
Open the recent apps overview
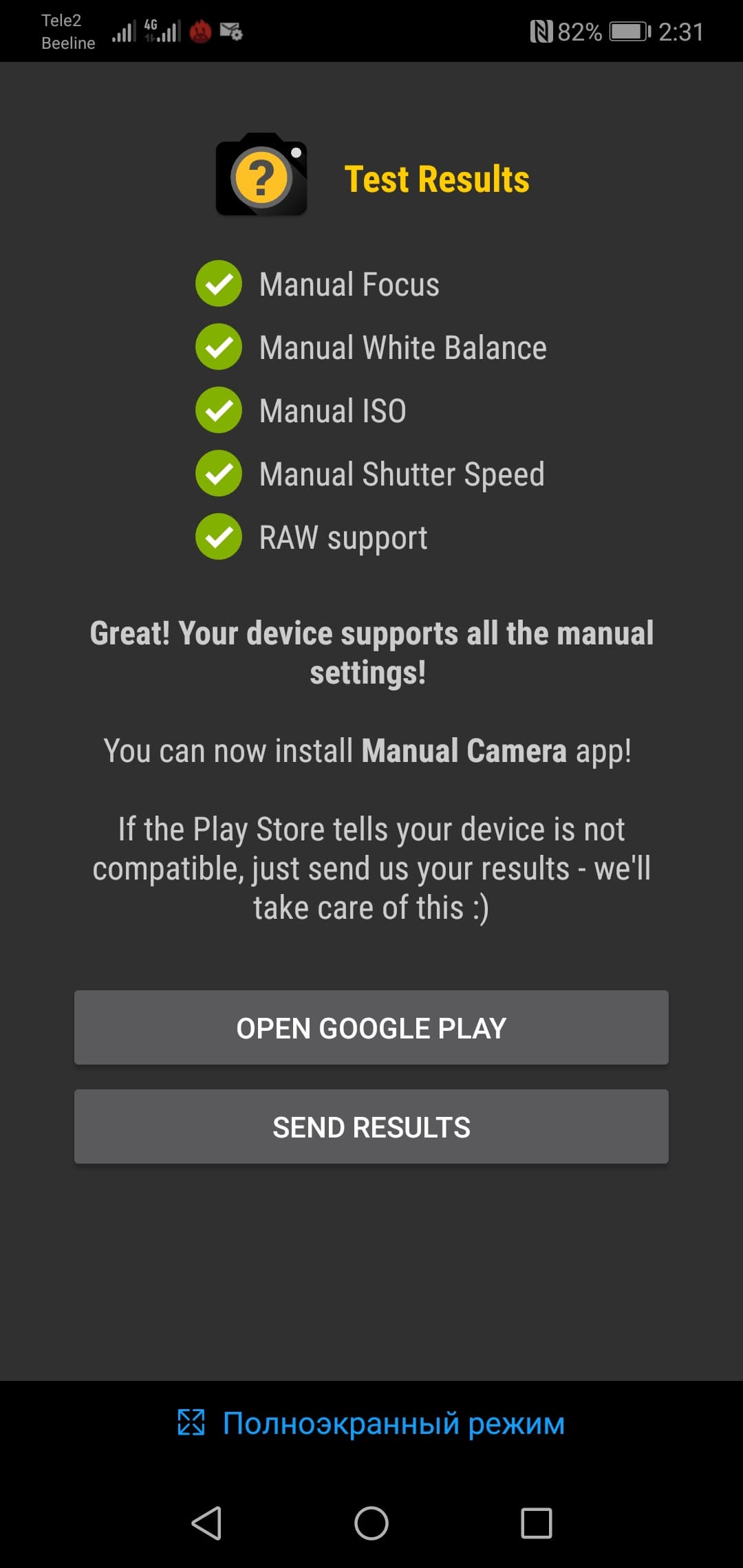point(537,1523)
